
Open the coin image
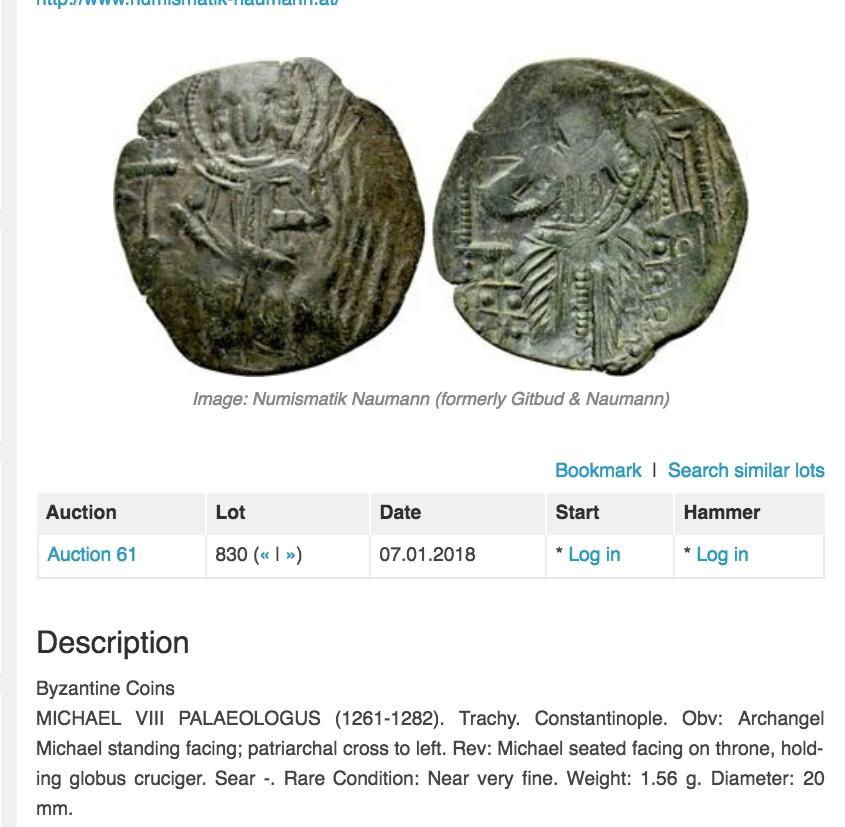[x=431, y=214]
